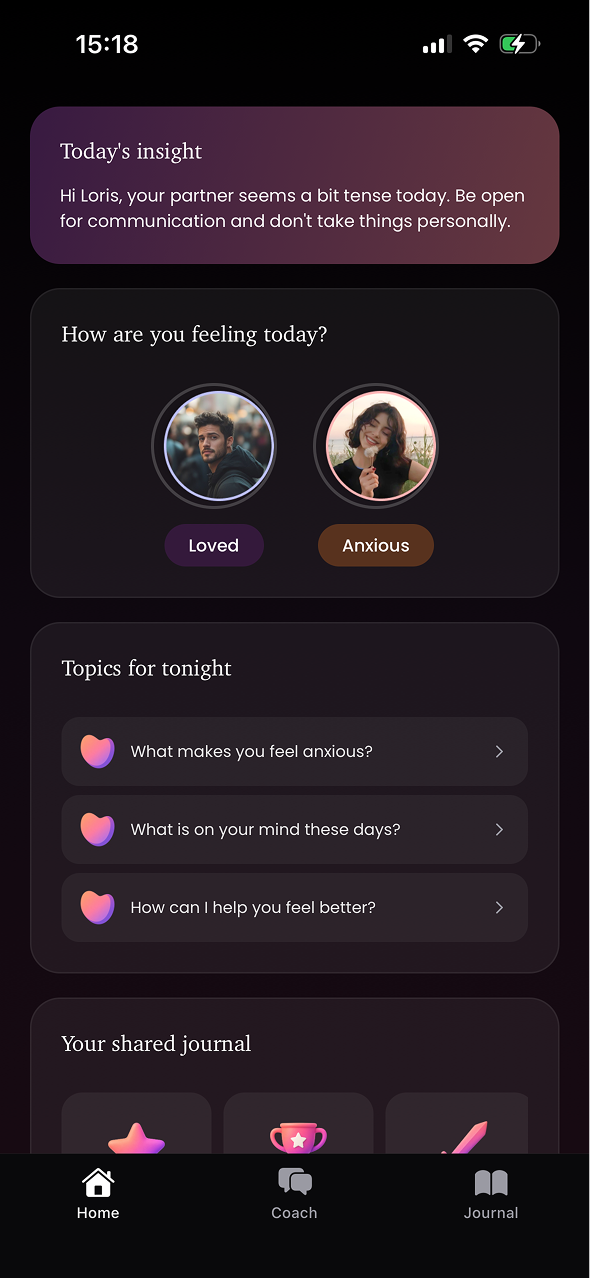
Task: Switch to the Home tab
Action: [98, 1195]
